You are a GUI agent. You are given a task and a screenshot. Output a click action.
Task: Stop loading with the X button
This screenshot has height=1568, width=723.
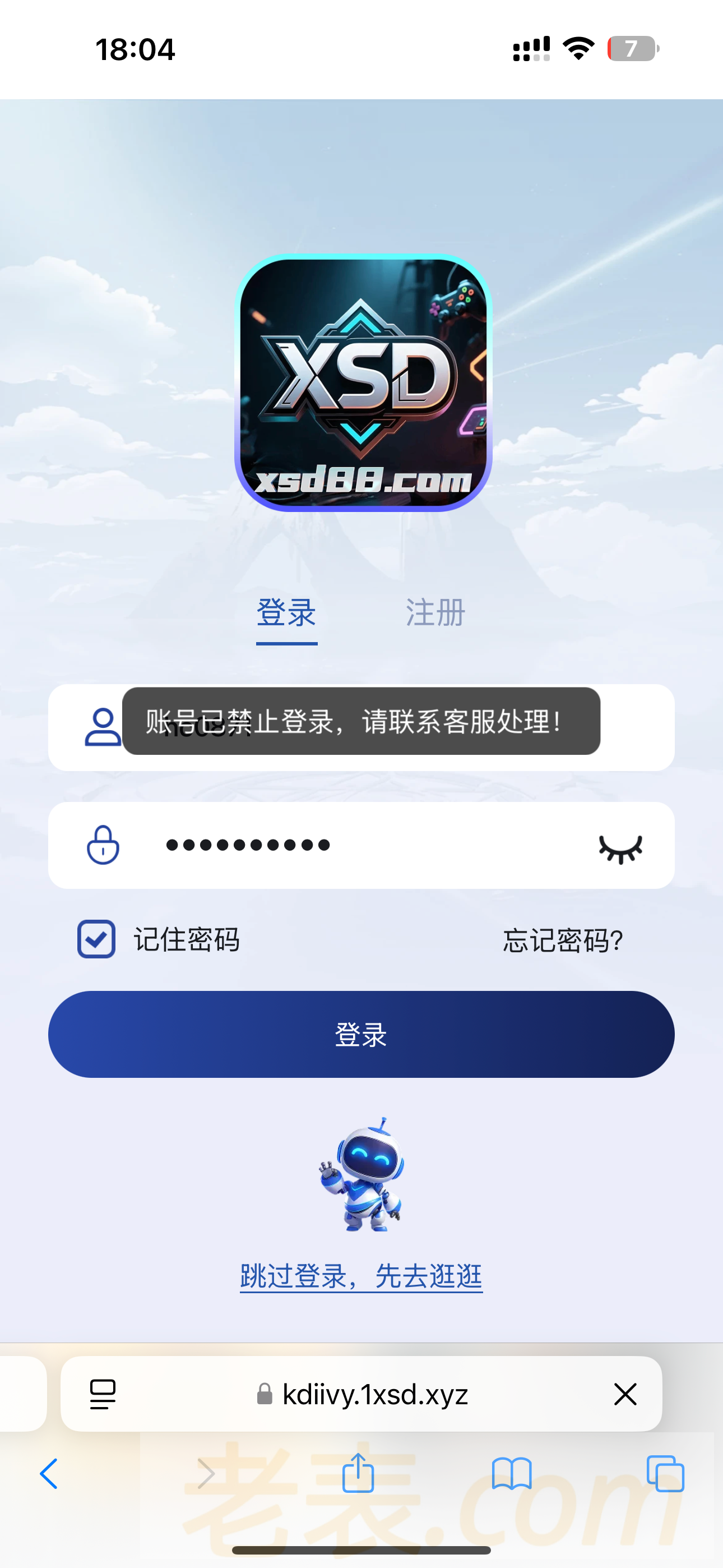click(x=625, y=1394)
